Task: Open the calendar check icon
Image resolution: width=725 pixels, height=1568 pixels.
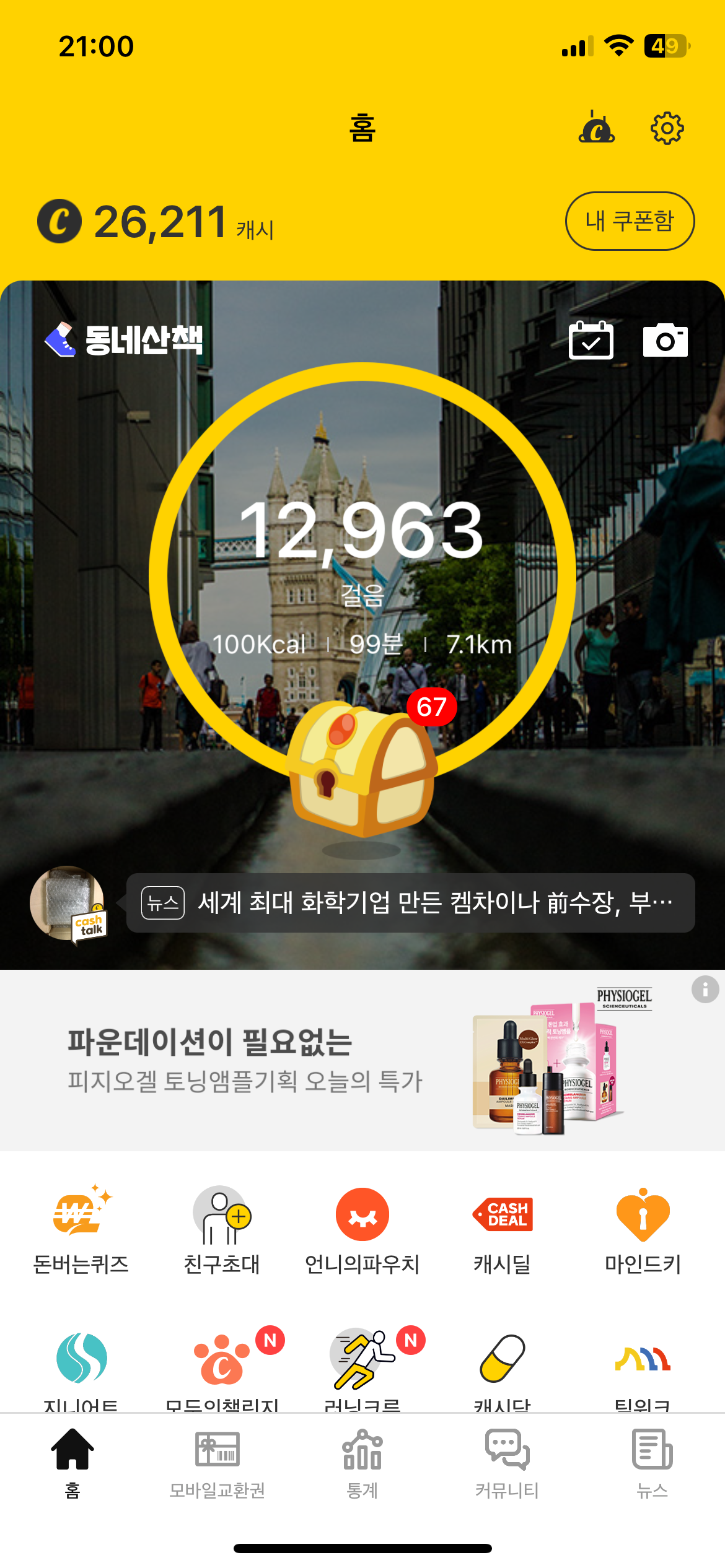Action: (591, 340)
